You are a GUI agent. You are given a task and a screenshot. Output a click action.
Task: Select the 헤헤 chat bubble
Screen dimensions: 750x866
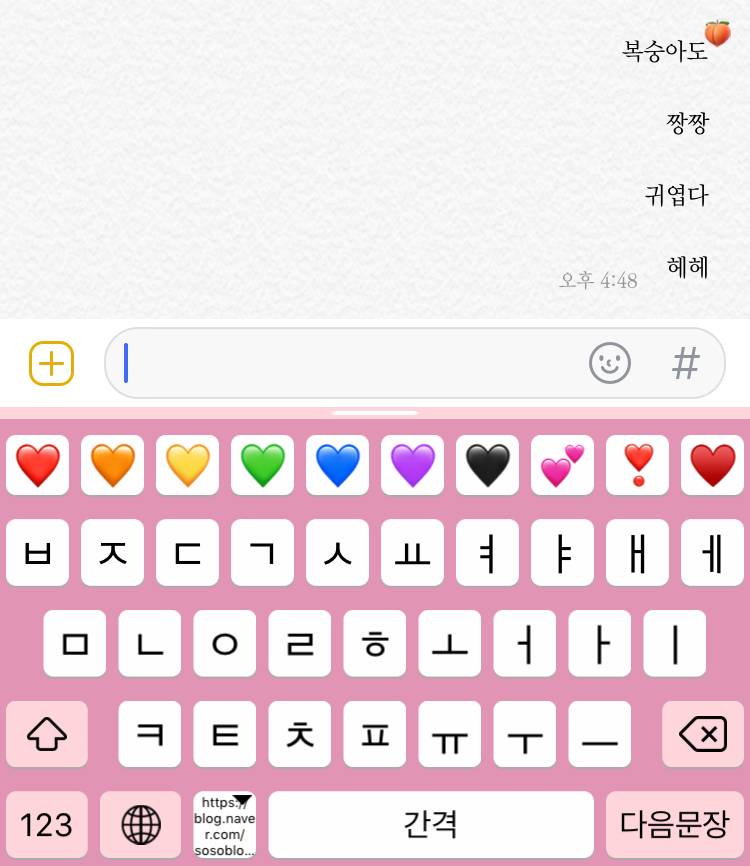[x=688, y=267]
